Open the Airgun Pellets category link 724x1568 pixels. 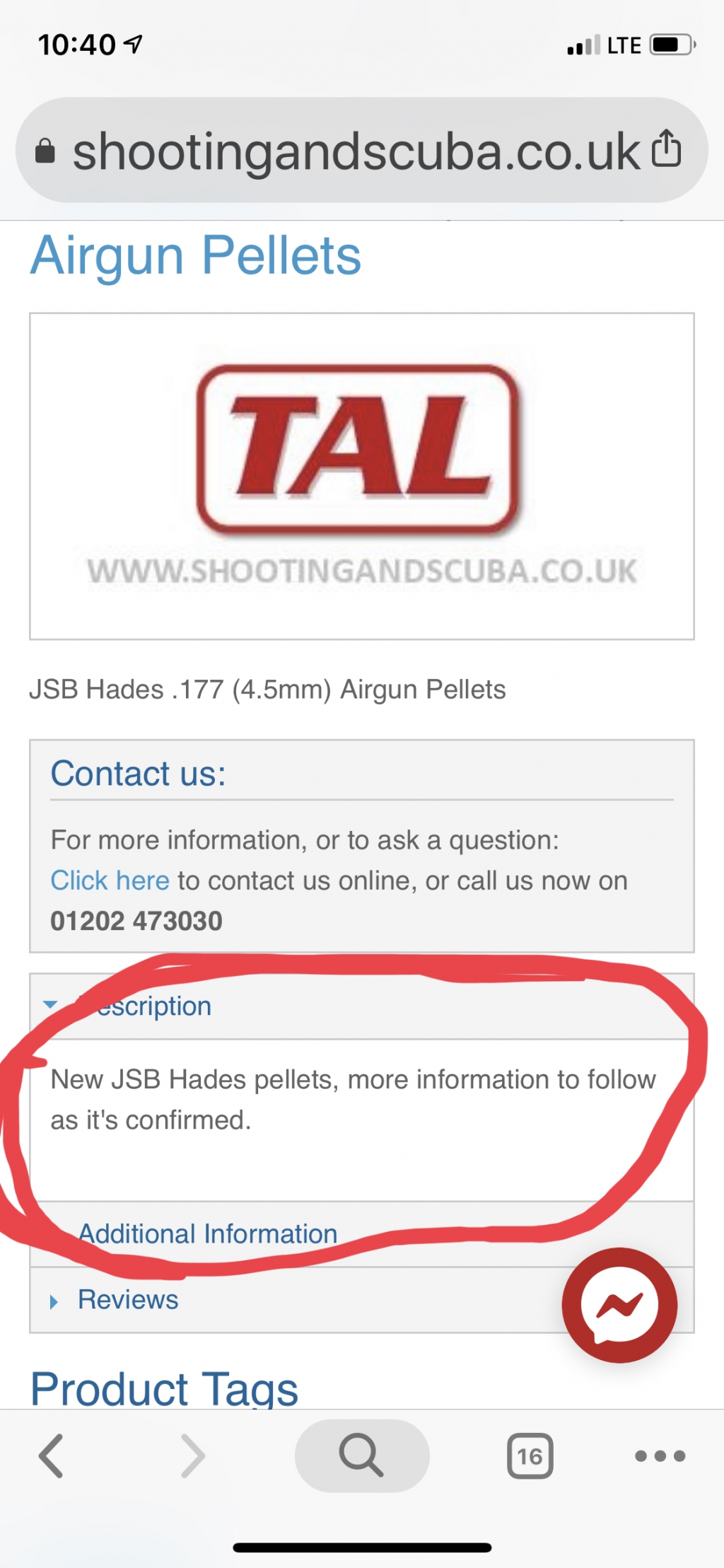(196, 255)
